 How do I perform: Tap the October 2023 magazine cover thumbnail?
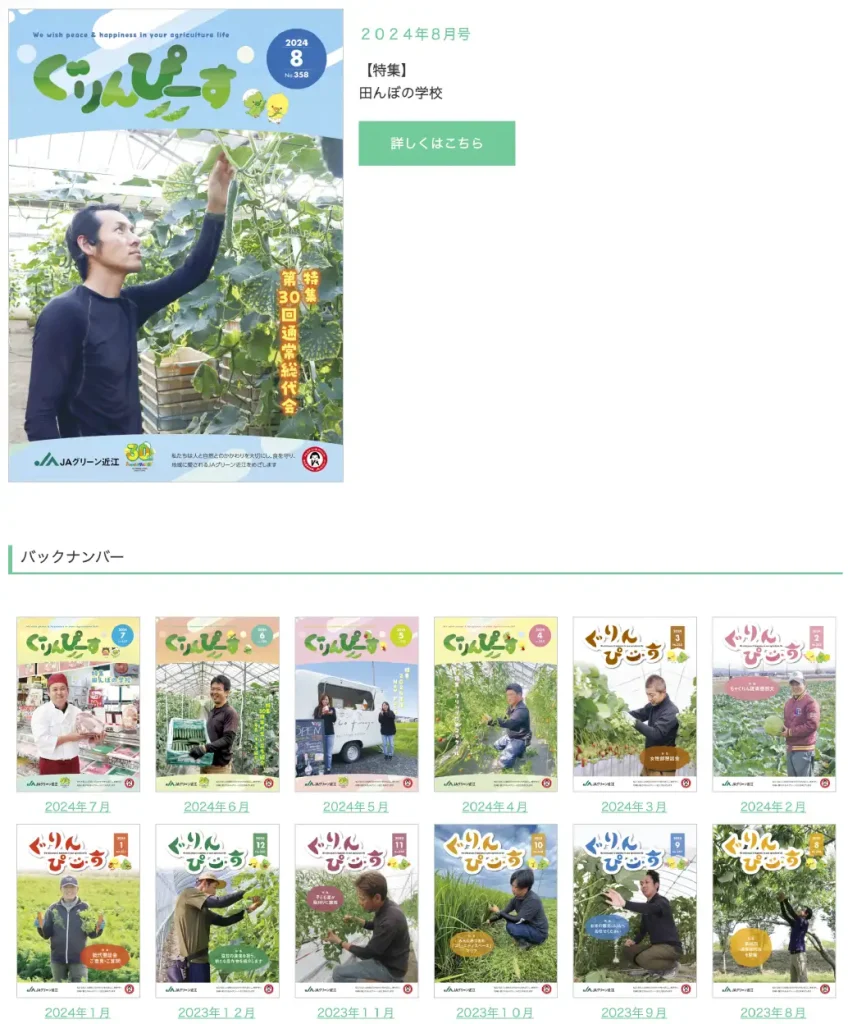495,910
